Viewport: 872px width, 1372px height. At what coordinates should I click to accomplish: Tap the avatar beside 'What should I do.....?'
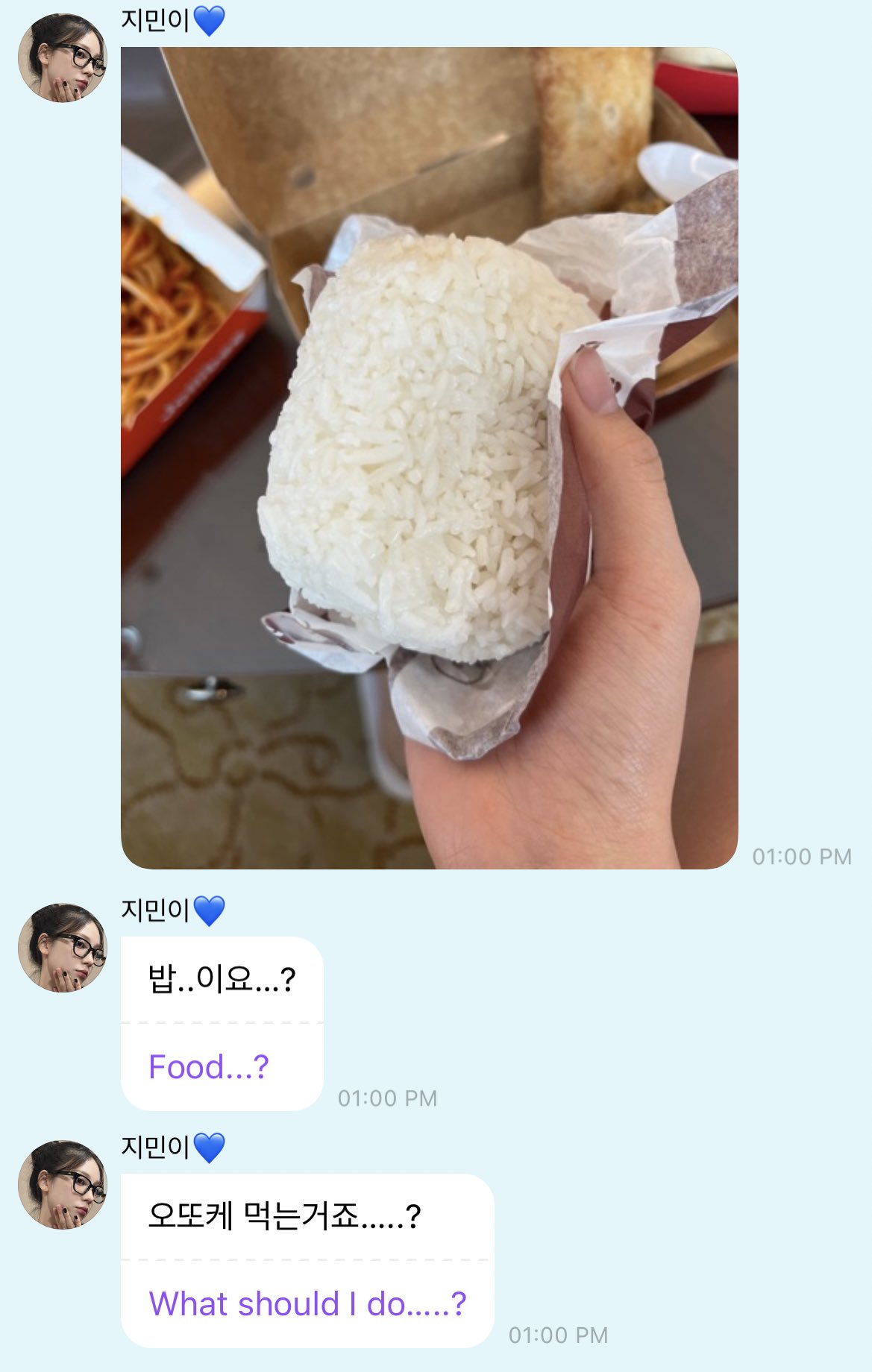[x=63, y=1184]
